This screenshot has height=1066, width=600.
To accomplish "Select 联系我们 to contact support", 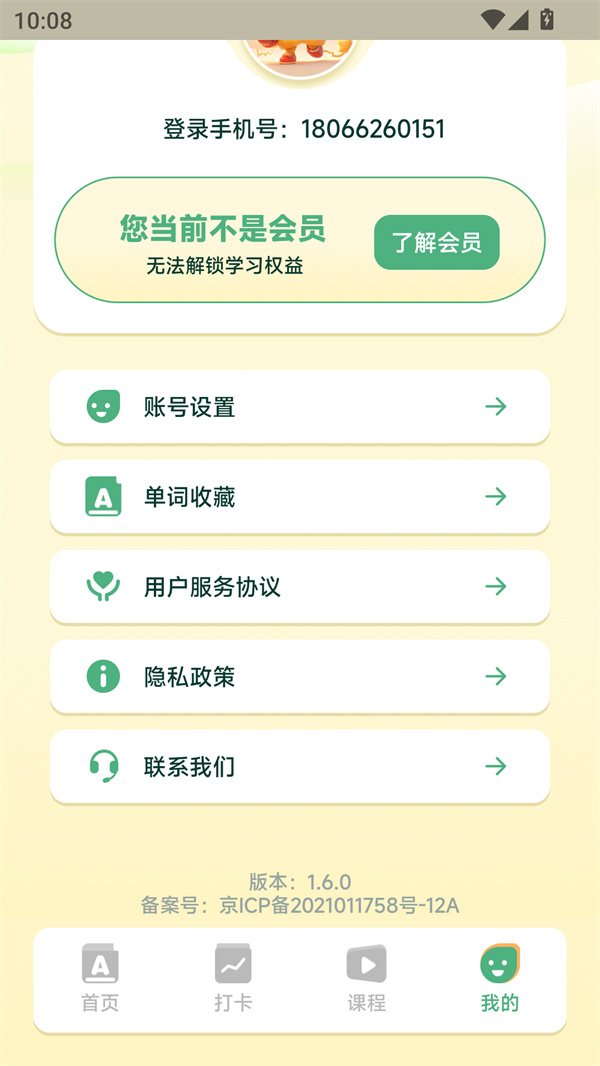I will tap(299, 767).
